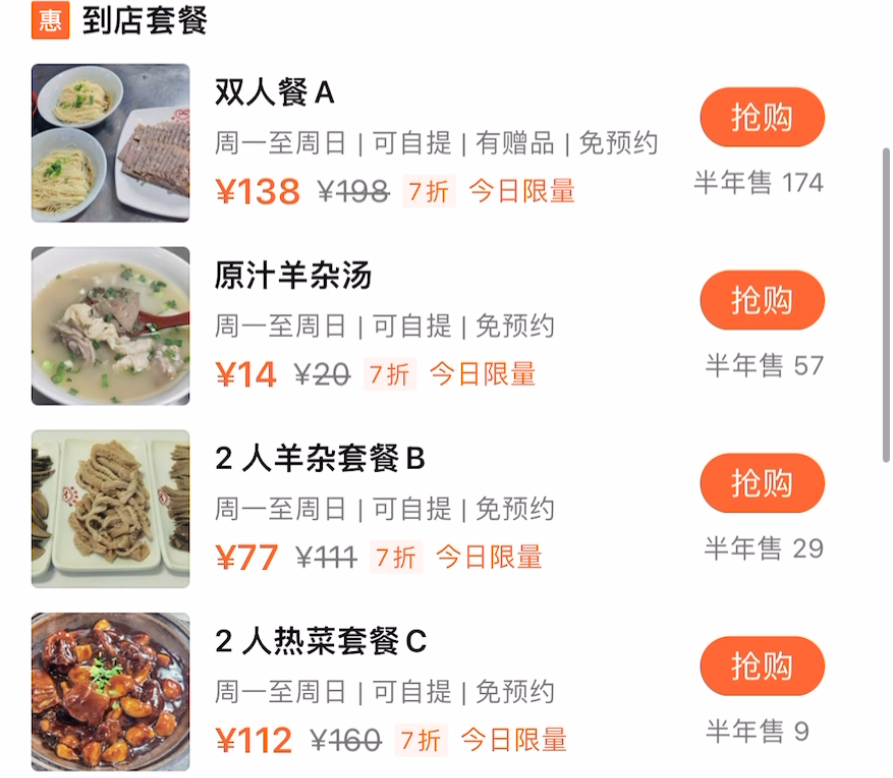Buy the 2 人羊杂套餐 B deal
893x778 pixels.
coord(762,483)
